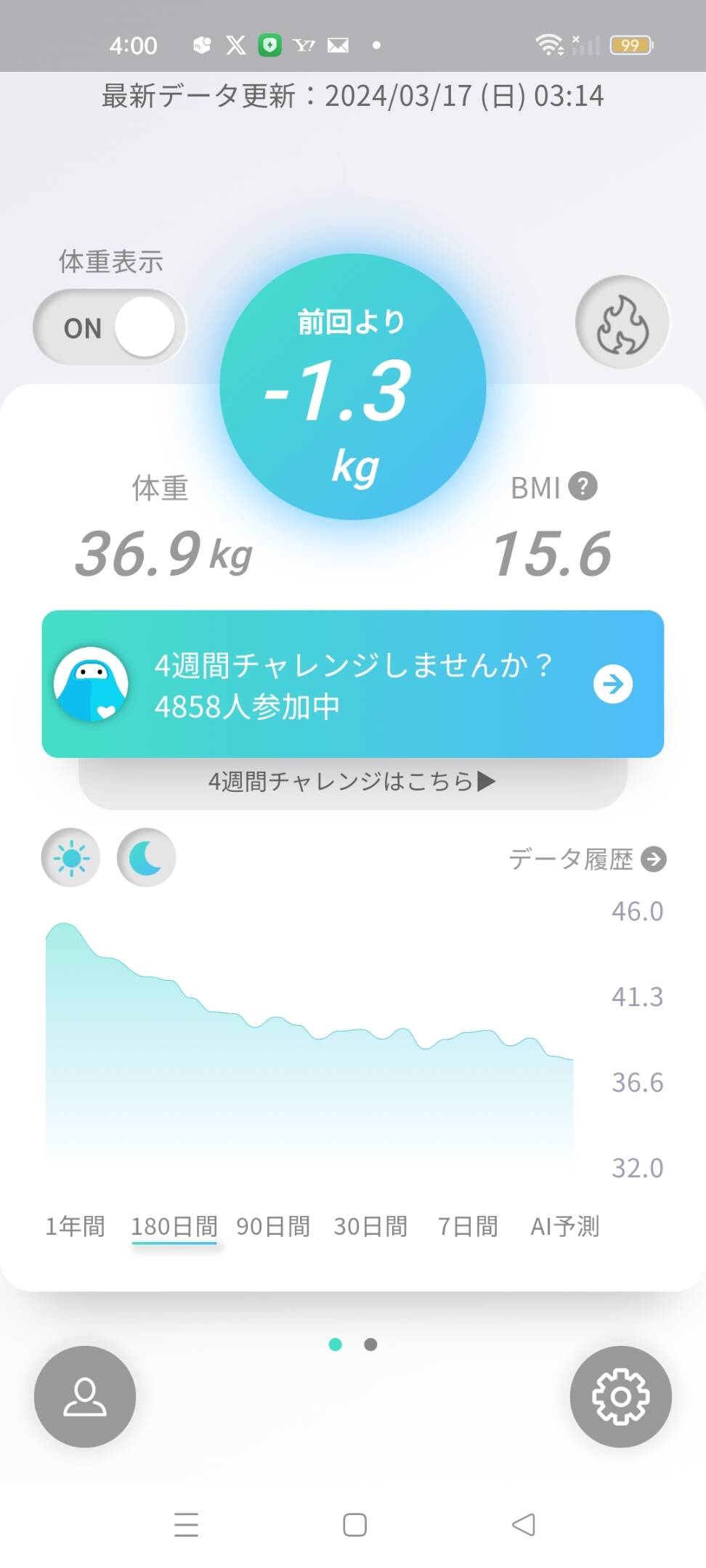Viewport: 706px width, 1568px height.
Task: Switch graph to 7日間
Action: 468,1226
